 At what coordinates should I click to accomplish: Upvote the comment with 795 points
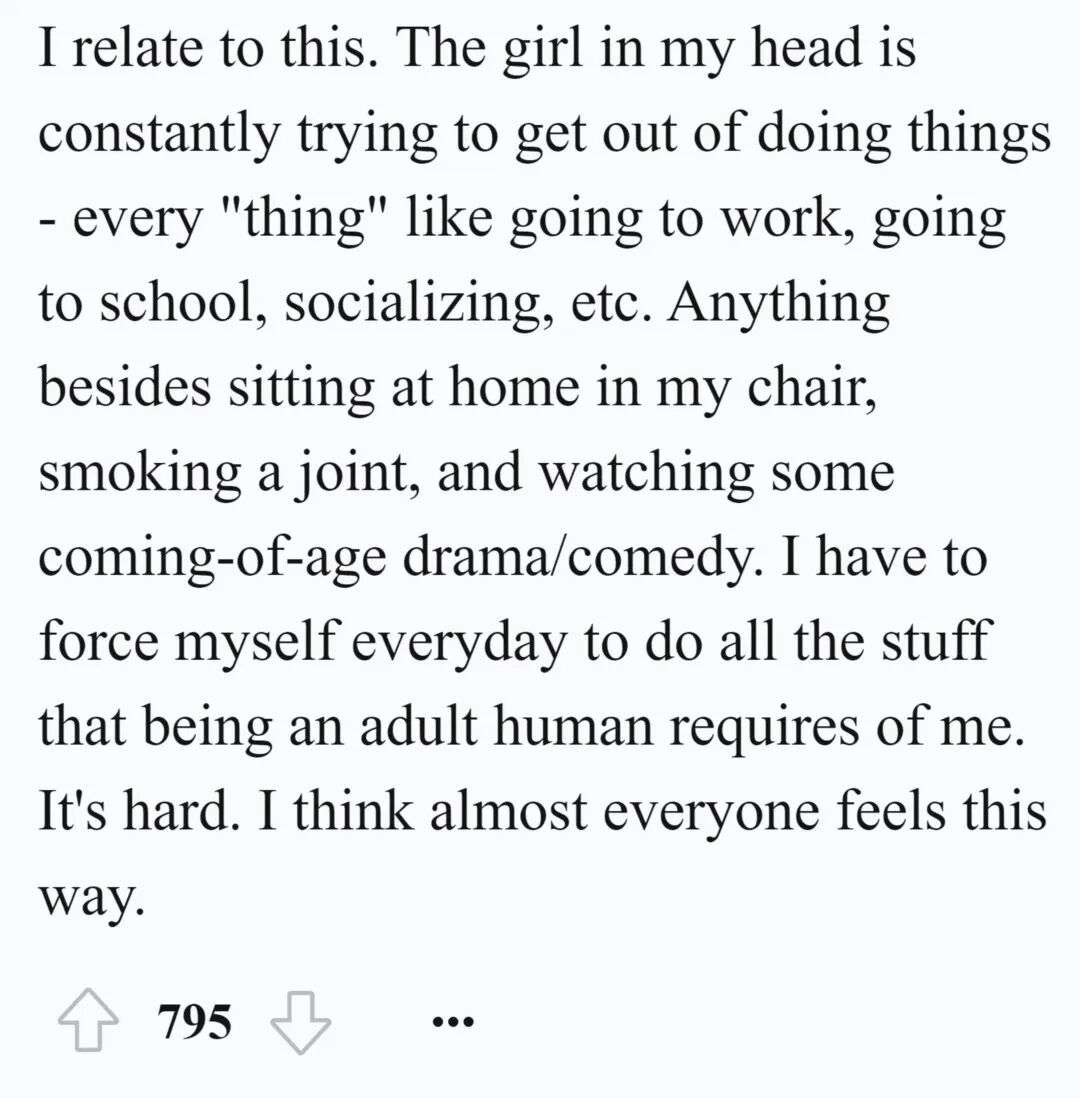88,1020
